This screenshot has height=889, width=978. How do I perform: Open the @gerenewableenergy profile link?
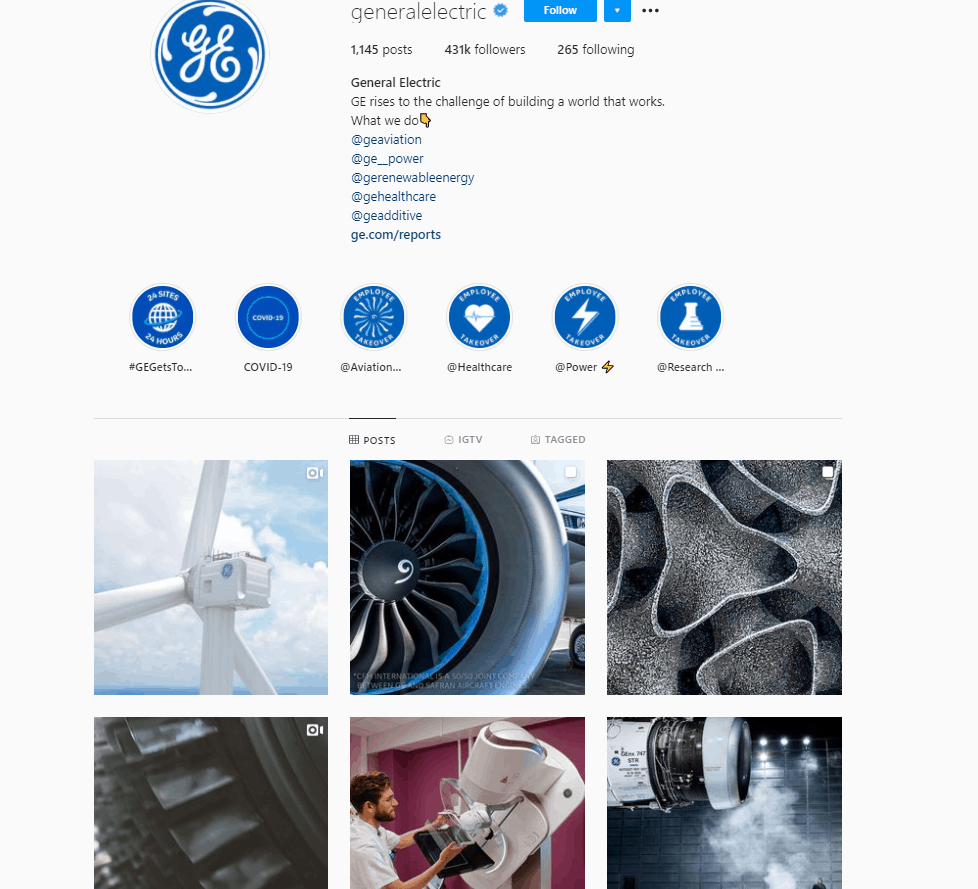[x=412, y=178]
